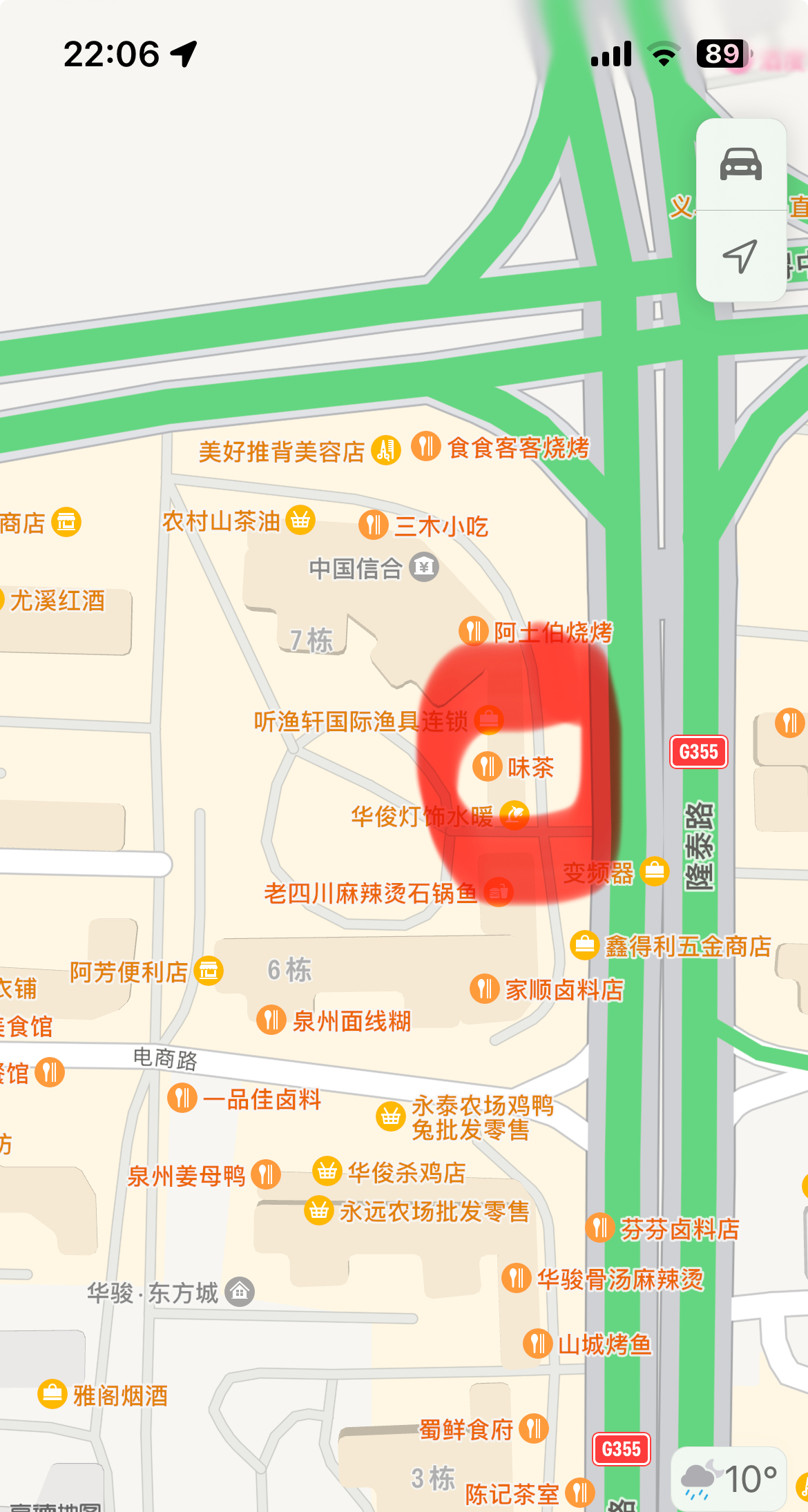
Task: Open 鑫得利五金商店 hardware store pin
Action: pyautogui.click(x=584, y=945)
